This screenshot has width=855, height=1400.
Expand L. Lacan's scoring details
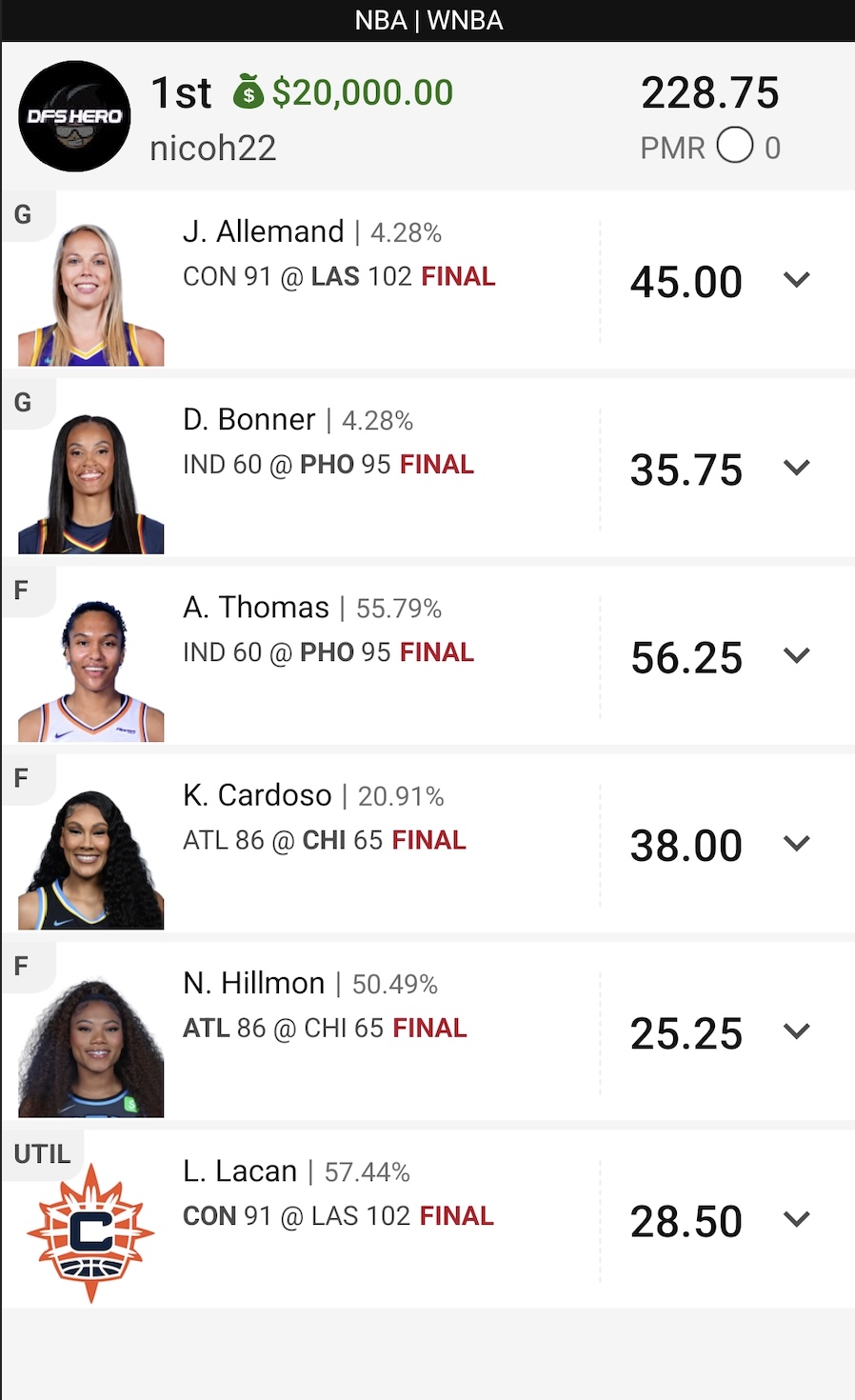pyautogui.click(x=797, y=1220)
